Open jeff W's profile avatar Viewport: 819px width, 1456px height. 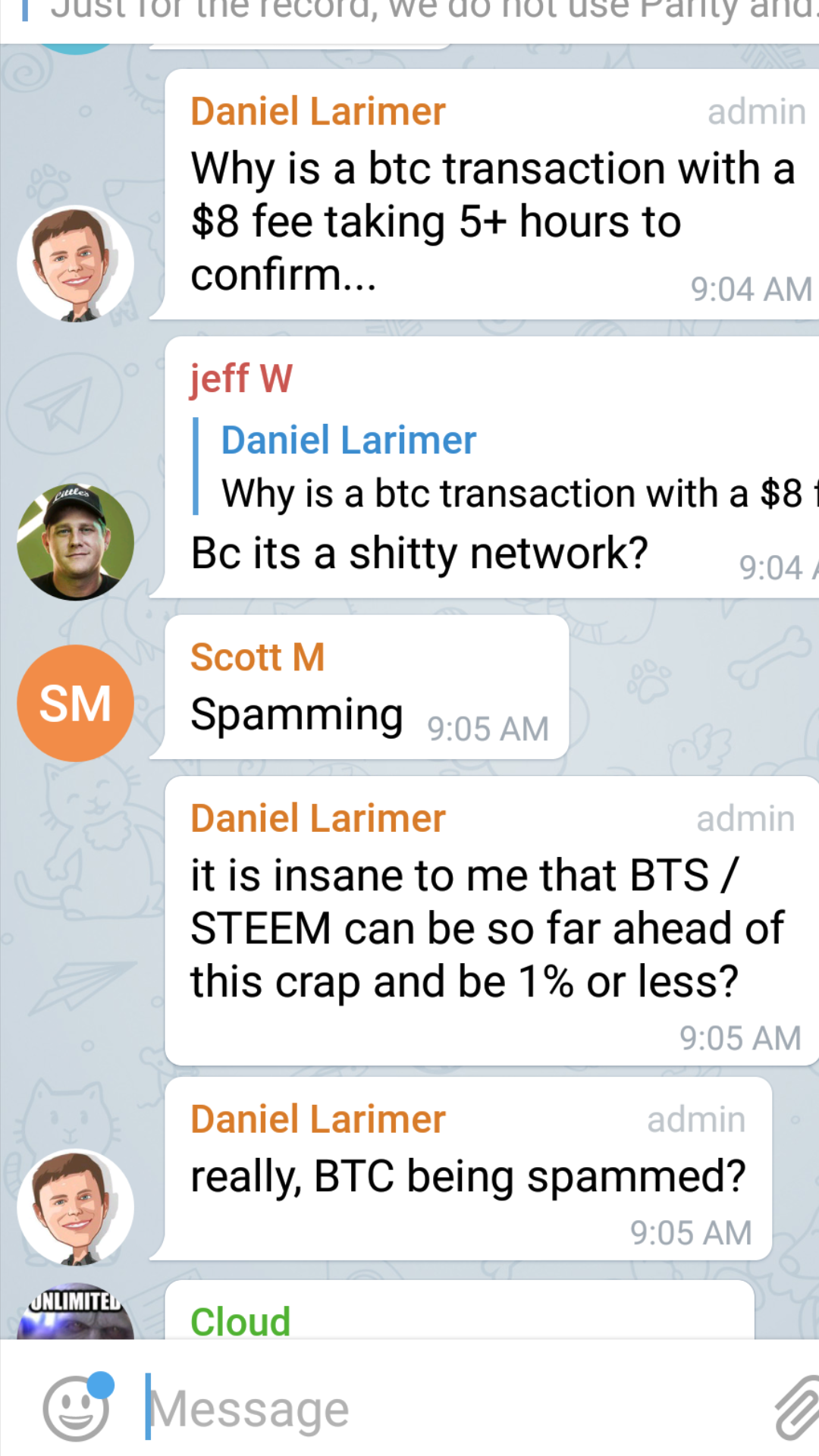tap(75, 542)
